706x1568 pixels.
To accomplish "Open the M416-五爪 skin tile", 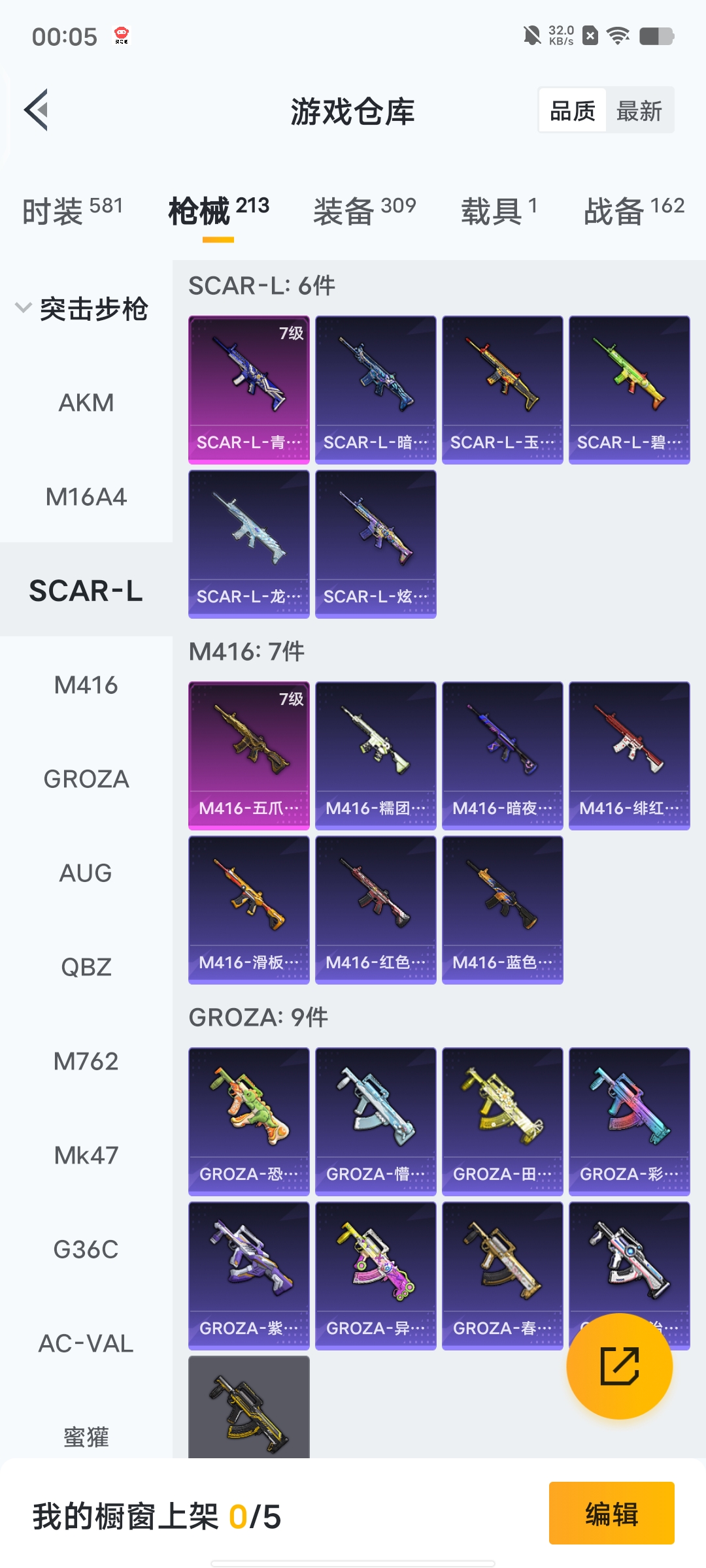I will (248, 755).
